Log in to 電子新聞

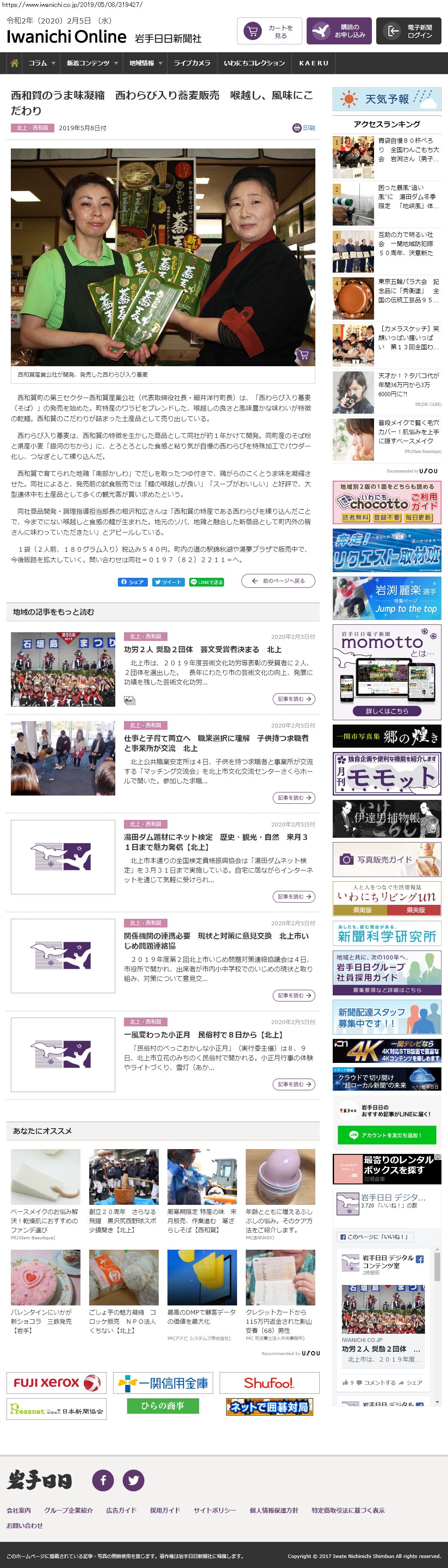(408, 31)
